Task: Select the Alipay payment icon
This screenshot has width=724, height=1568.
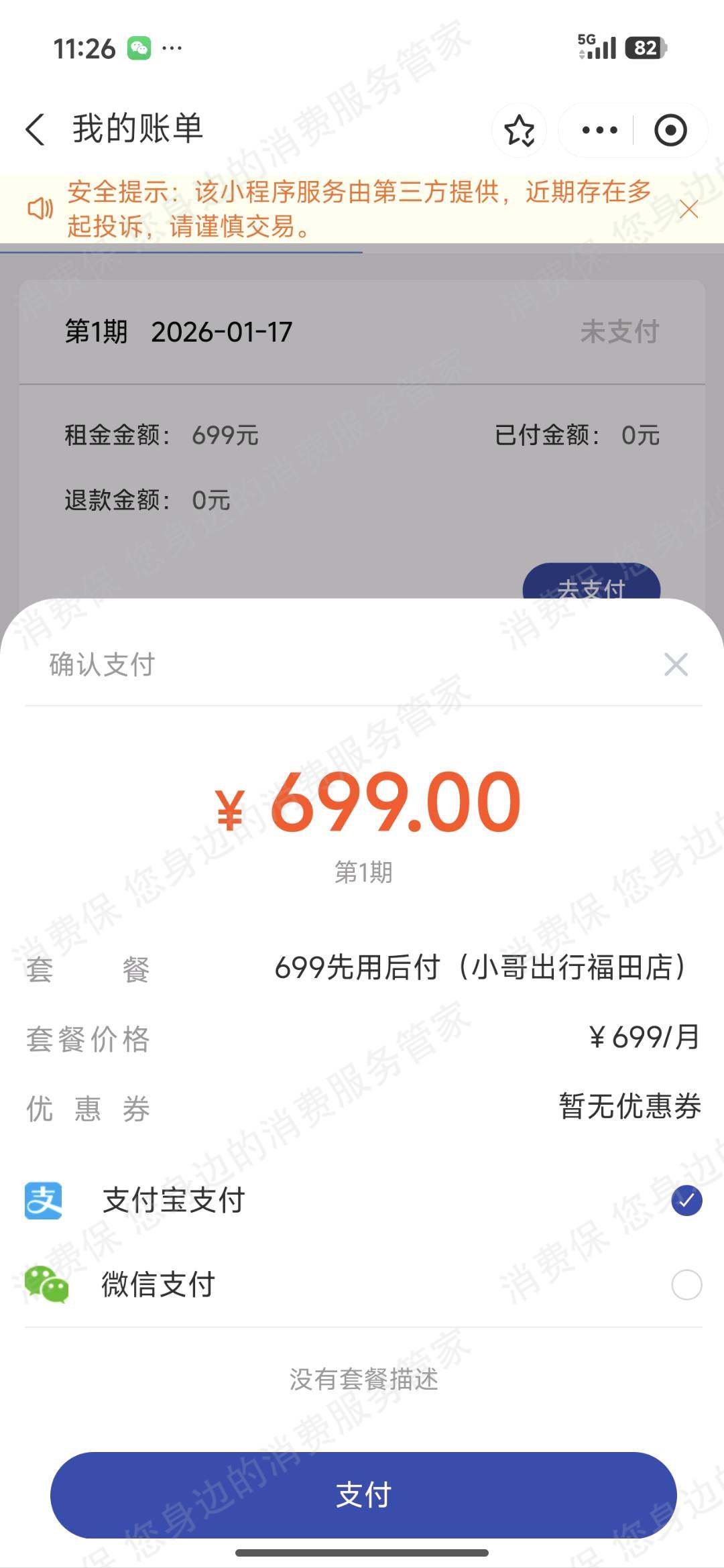Action: coord(42,1199)
